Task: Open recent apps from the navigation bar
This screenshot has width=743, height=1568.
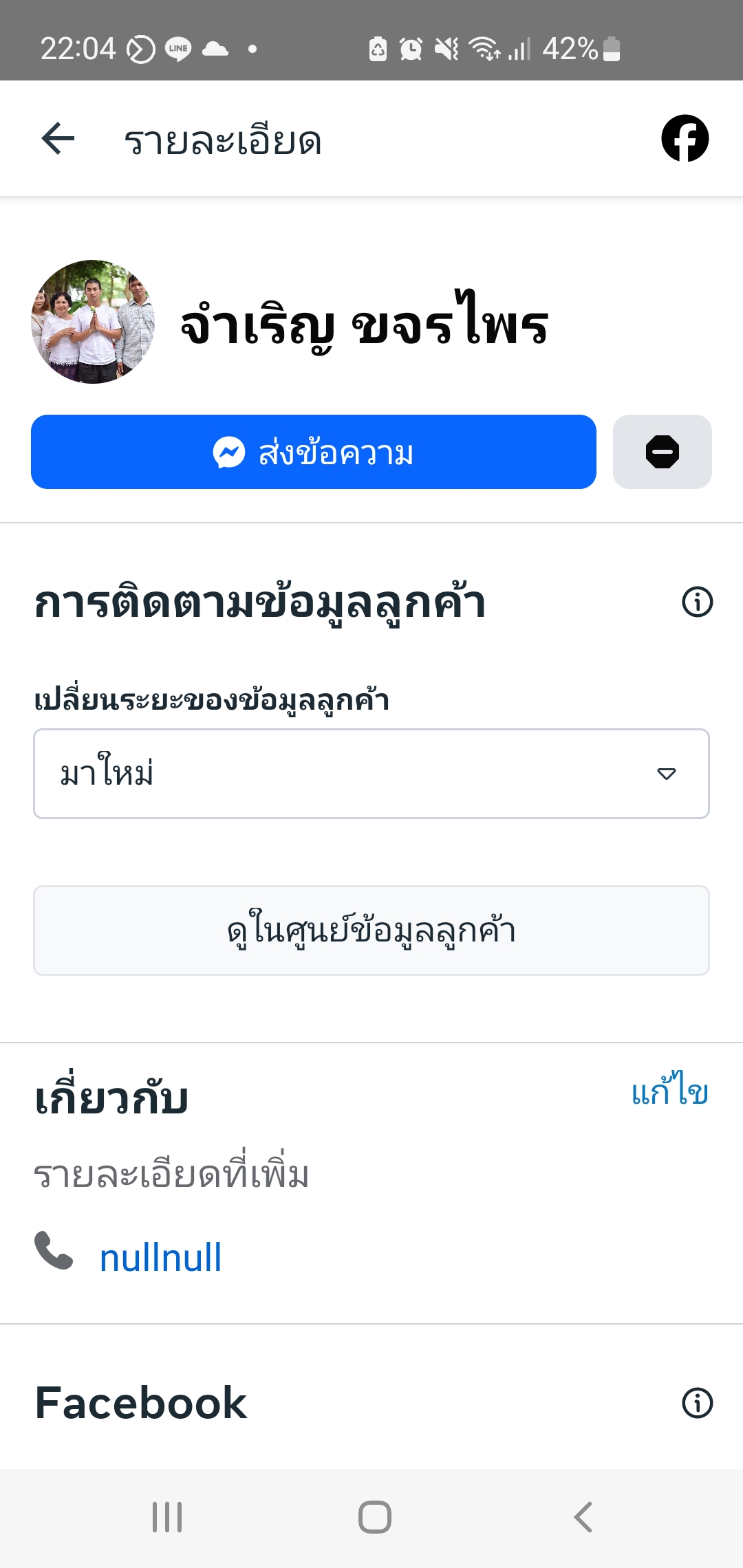Action: pyautogui.click(x=167, y=1517)
